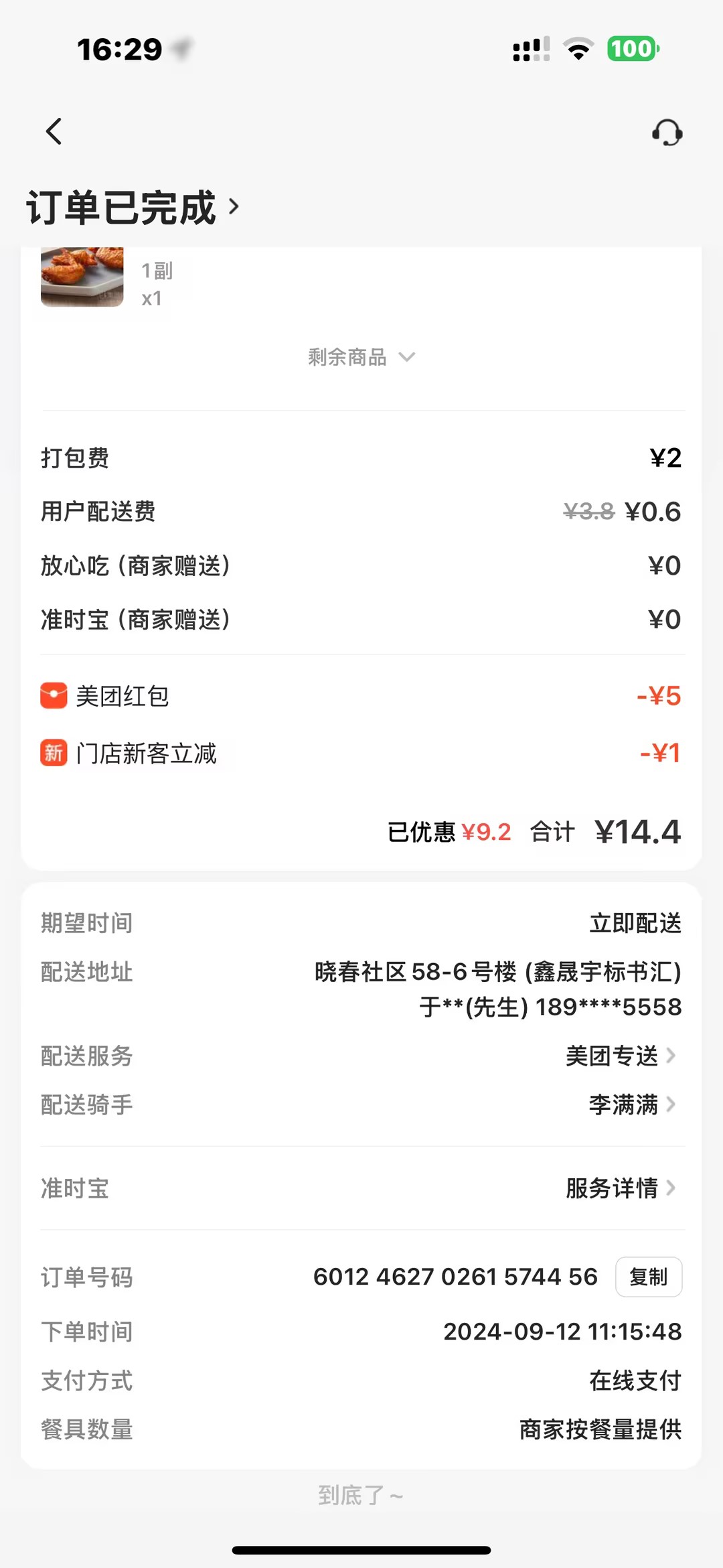Contact customer service via headset icon

coord(667,133)
